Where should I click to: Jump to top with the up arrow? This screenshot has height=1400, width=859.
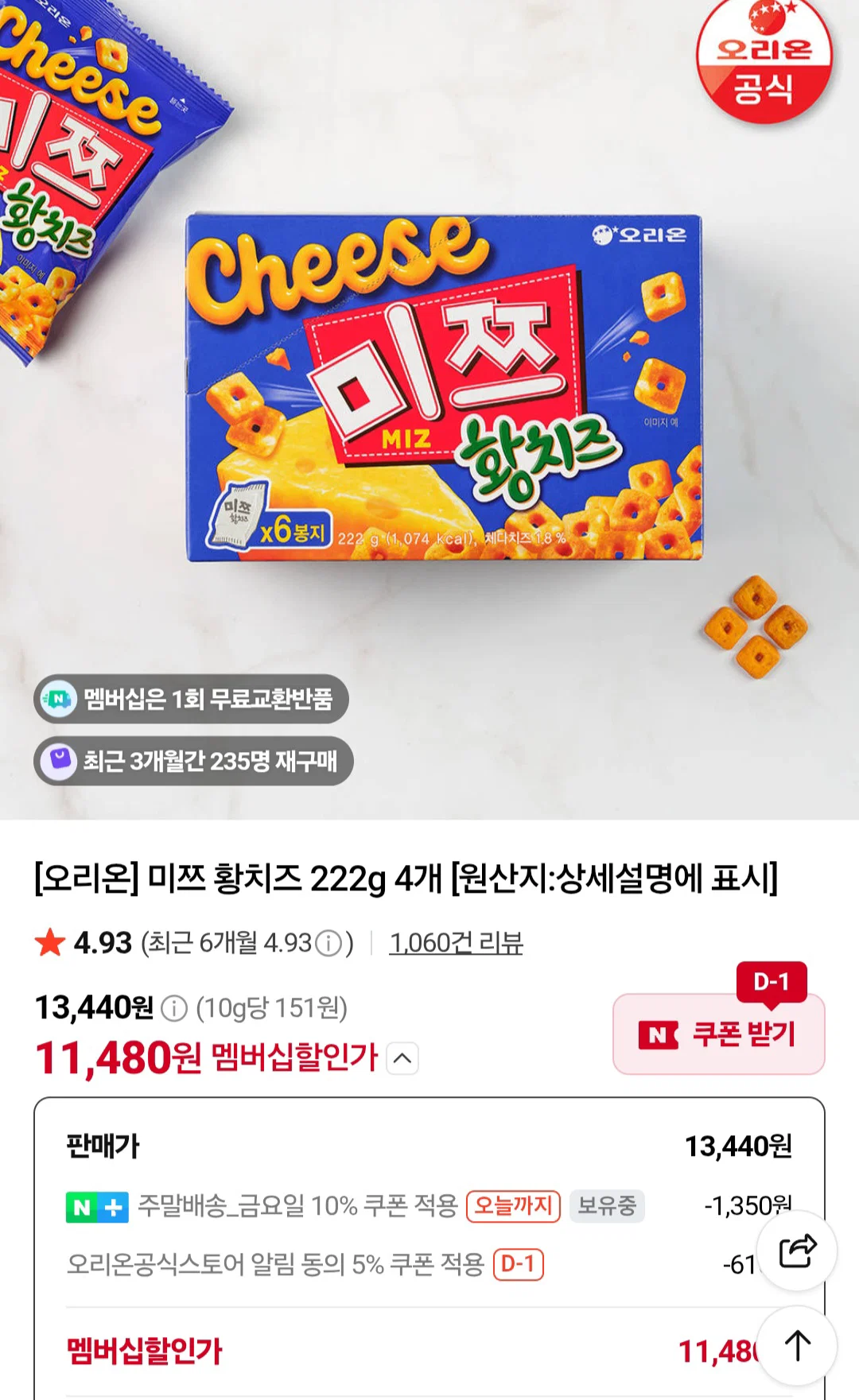point(797,1346)
